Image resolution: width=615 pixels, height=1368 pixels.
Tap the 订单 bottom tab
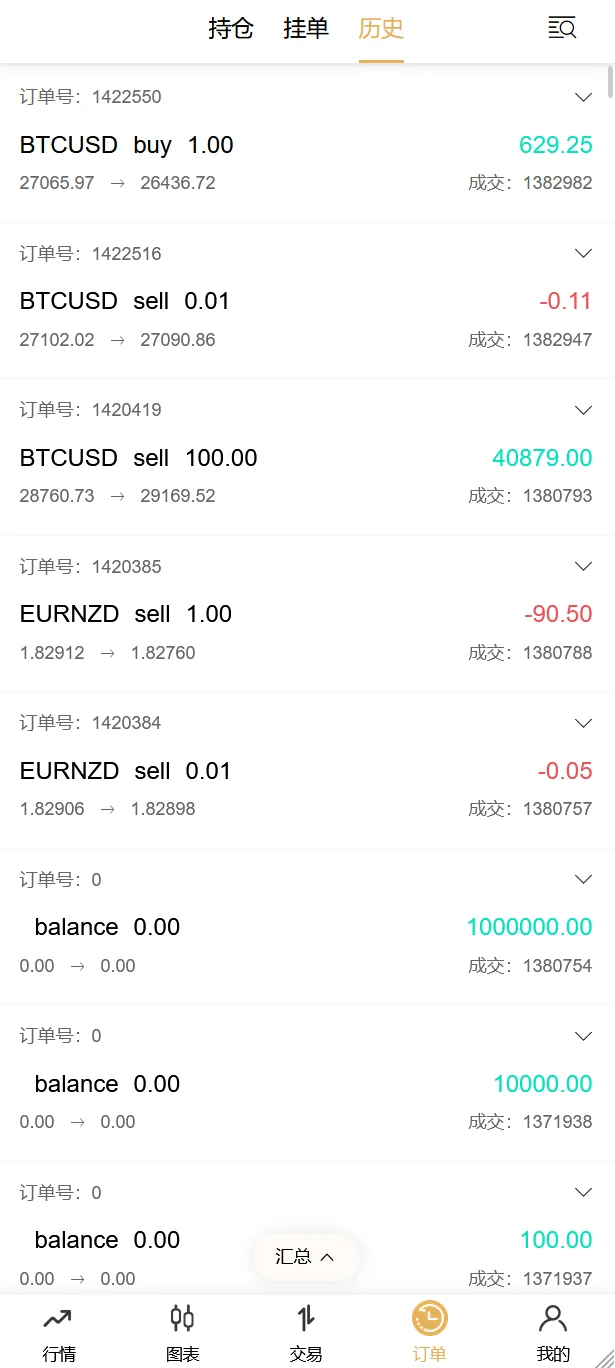429,1333
